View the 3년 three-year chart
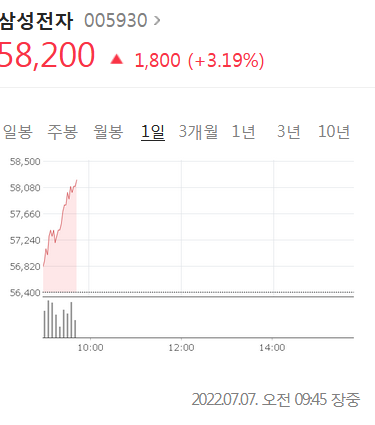The width and height of the screenshot is (375, 425). click(289, 132)
